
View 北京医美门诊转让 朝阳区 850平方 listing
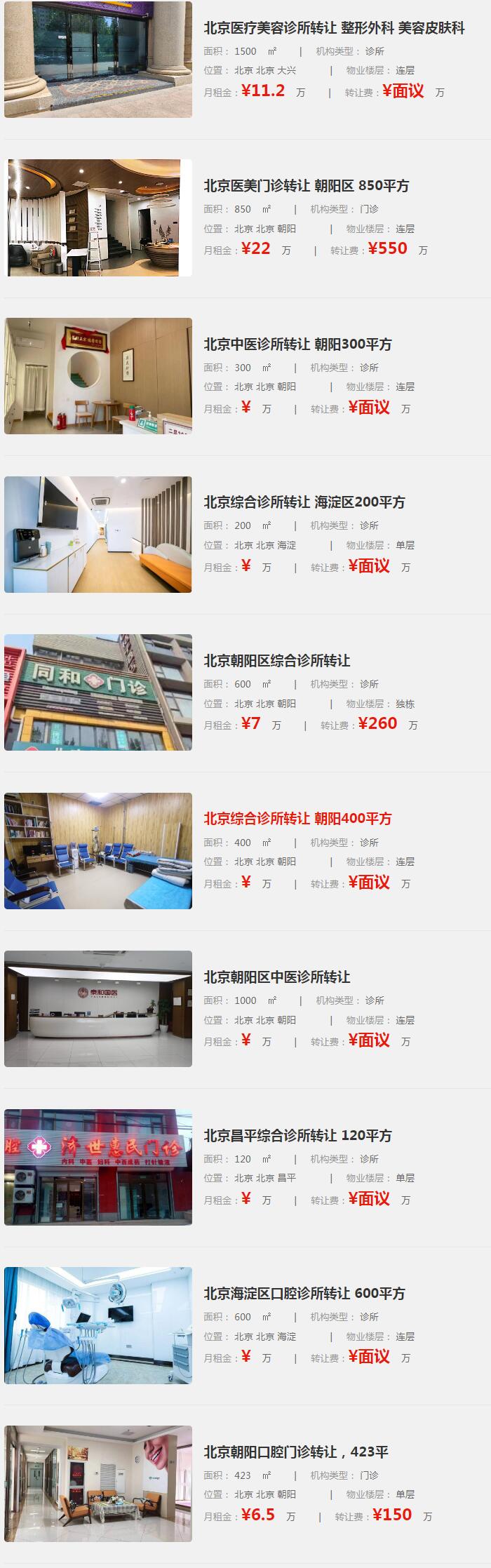[306, 186]
